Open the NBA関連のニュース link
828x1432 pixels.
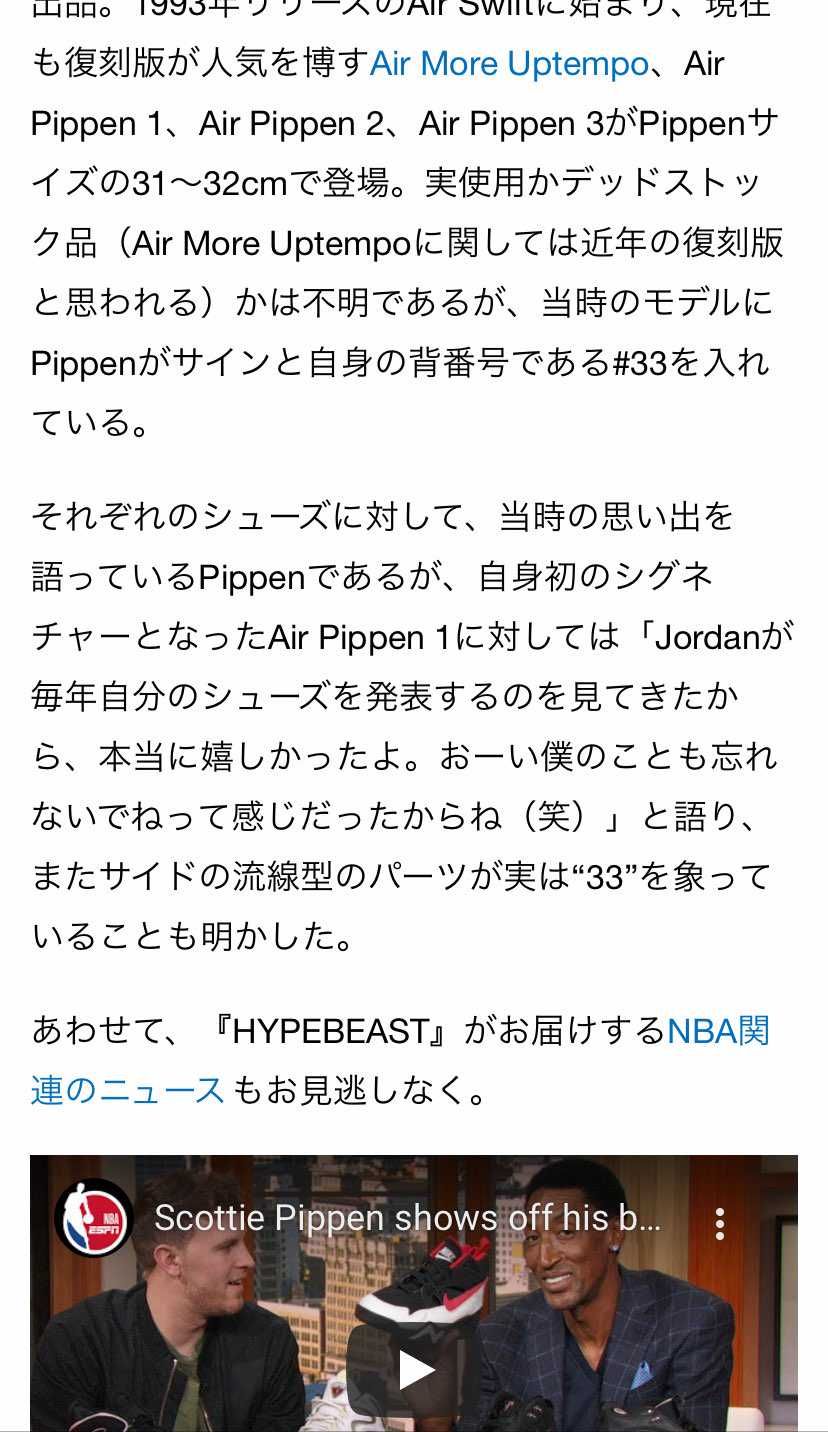(x=127, y=1089)
